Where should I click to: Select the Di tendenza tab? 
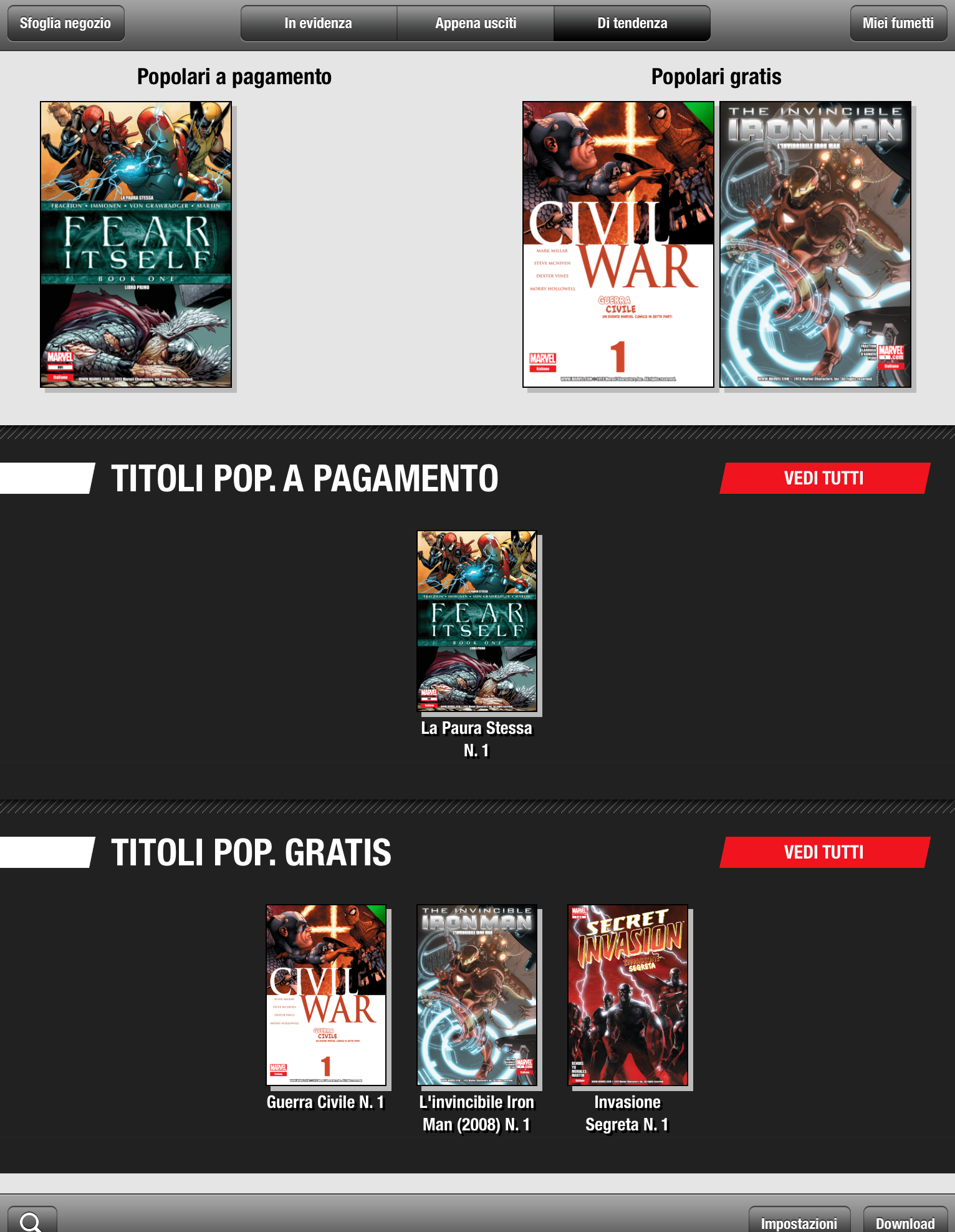(x=632, y=24)
